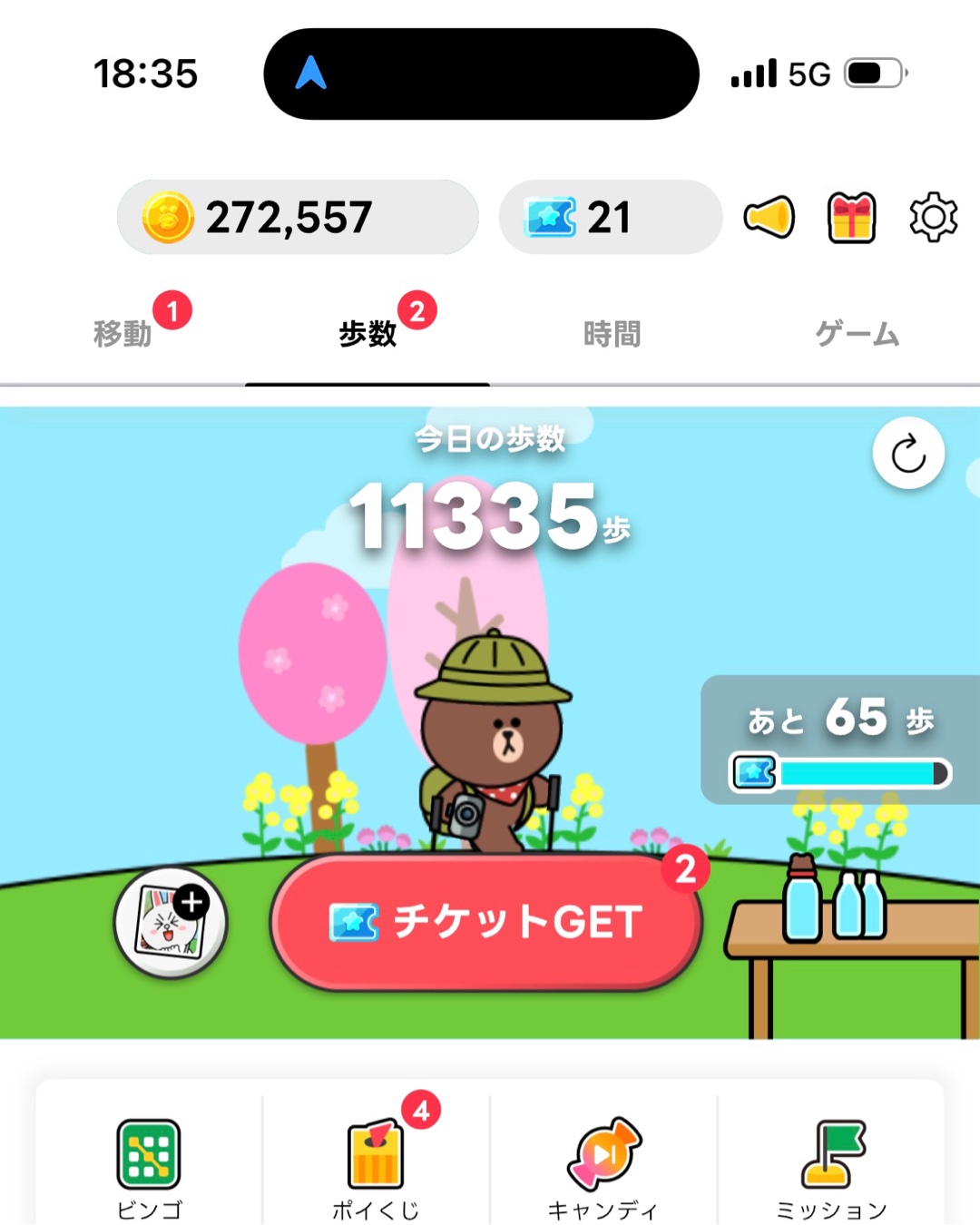Tap the coin balance 272,557

[x=298, y=218]
